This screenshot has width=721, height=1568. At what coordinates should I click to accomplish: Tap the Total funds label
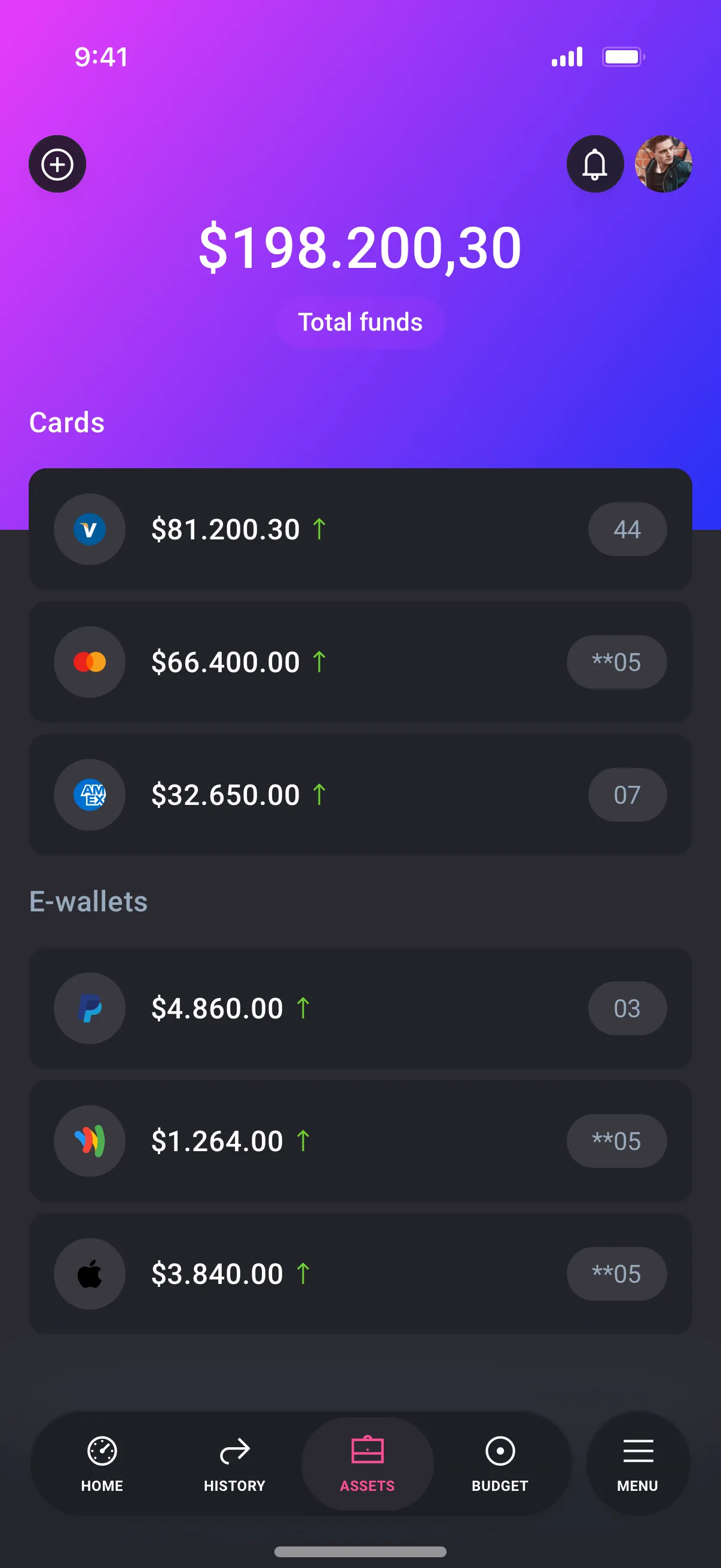point(359,322)
